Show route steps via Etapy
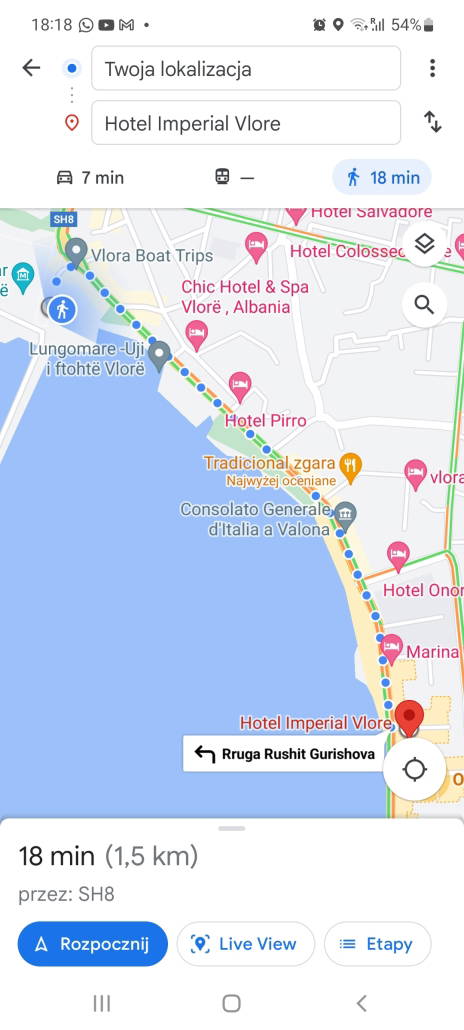 (377, 944)
